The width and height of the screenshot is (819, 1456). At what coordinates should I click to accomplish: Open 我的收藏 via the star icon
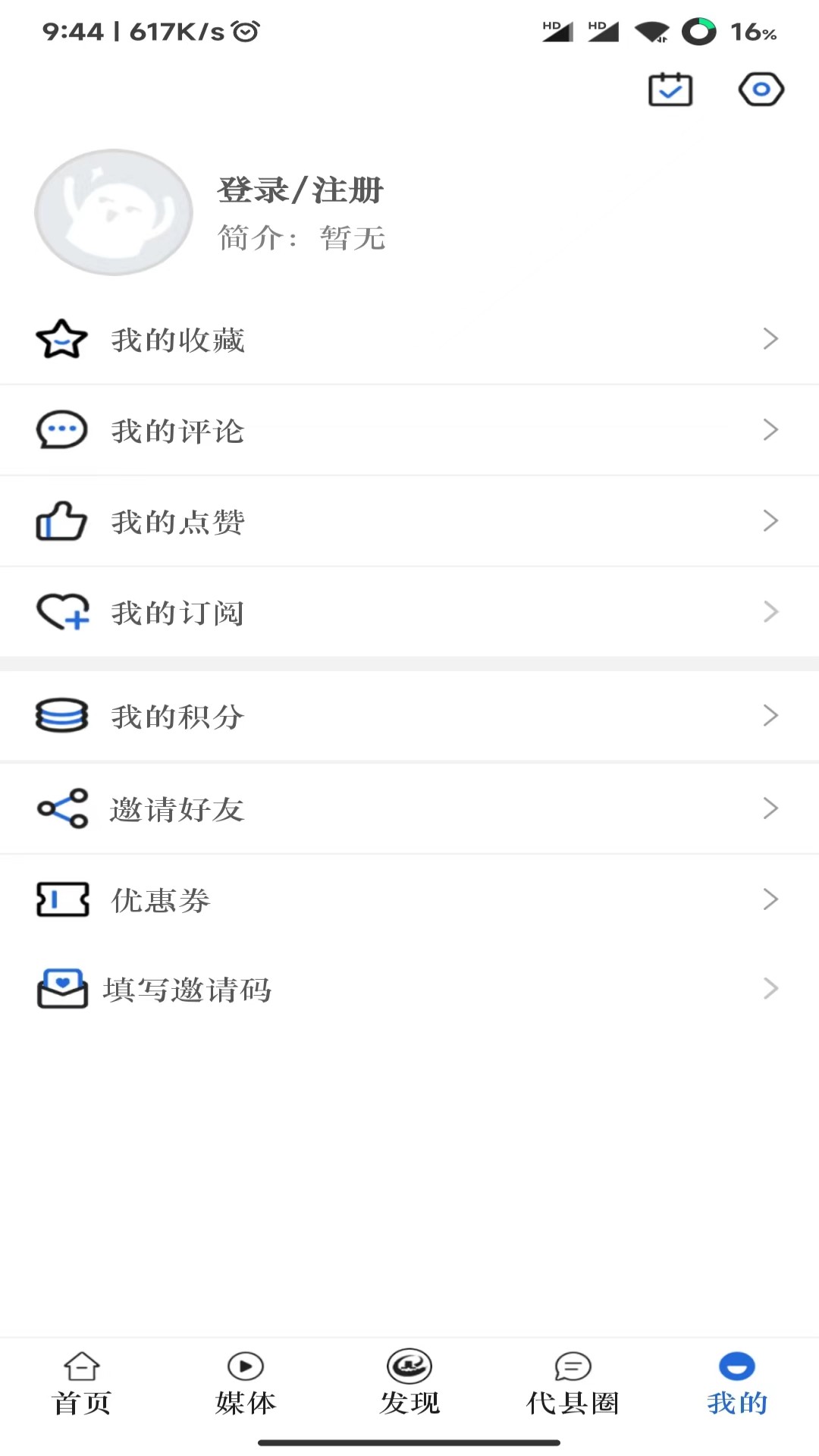[61, 340]
